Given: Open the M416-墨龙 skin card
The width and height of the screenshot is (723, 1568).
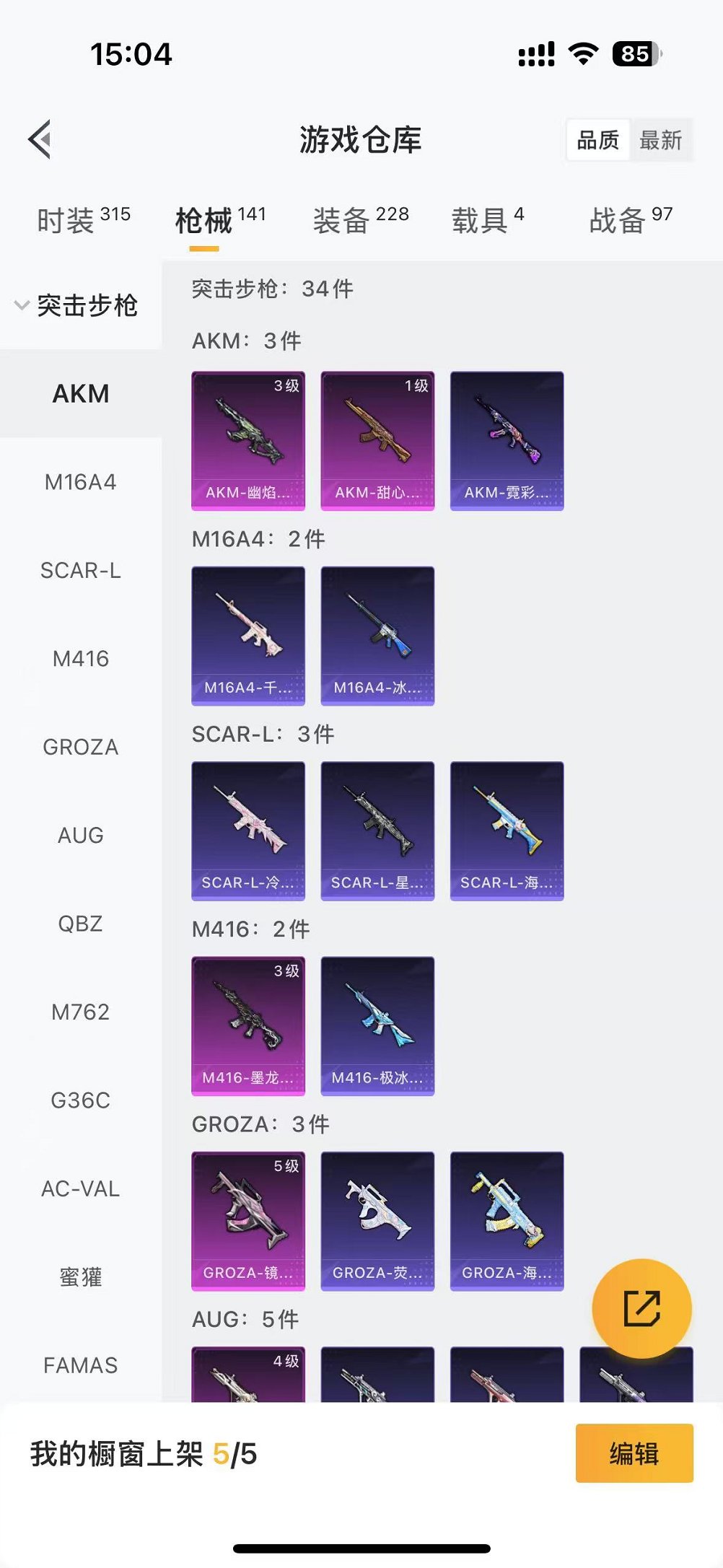Looking at the screenshot, I should click(x=248, y=1026).
